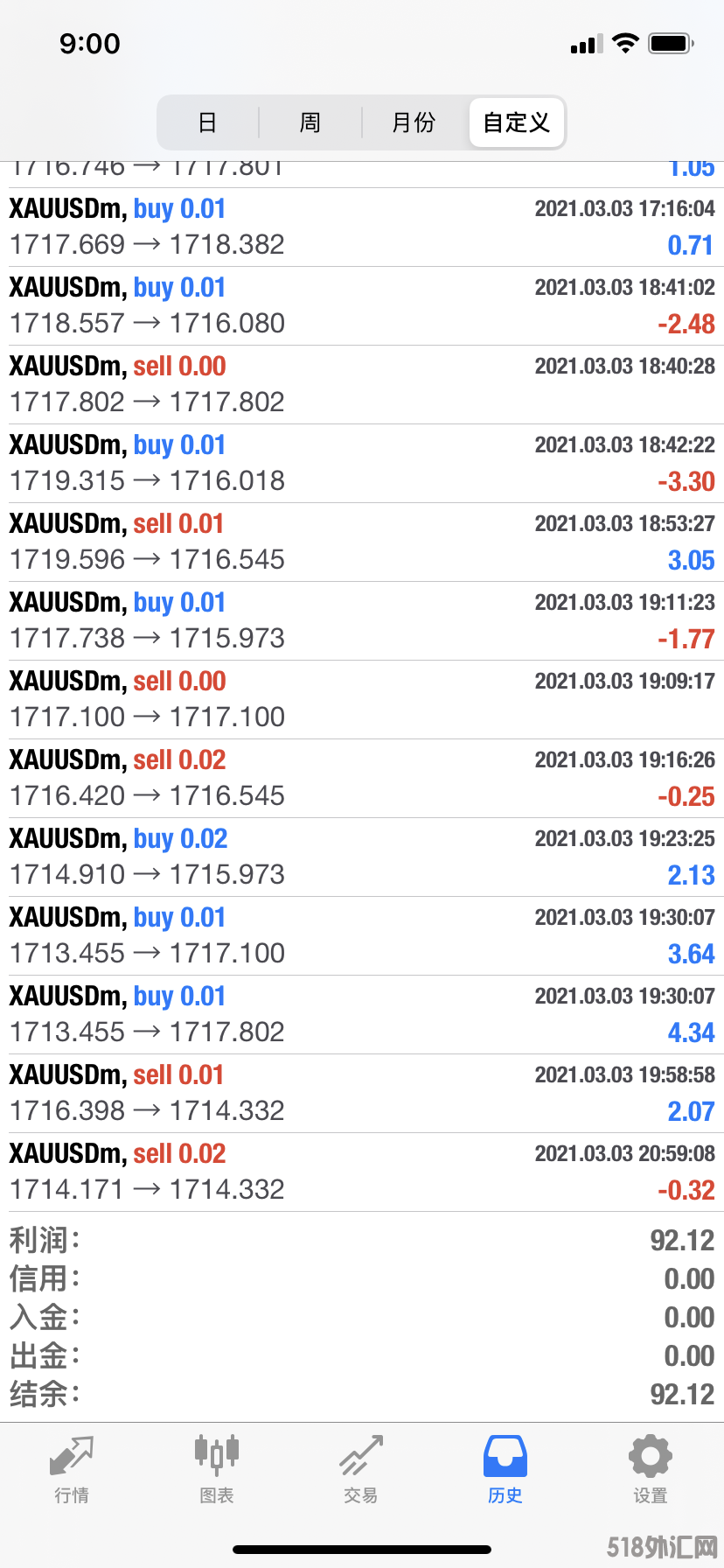View the sell 0.00 entry at 18:40:28
The width and height of the screenshot is (724, 1568).
pyautogui.click(x=362, y=385)
